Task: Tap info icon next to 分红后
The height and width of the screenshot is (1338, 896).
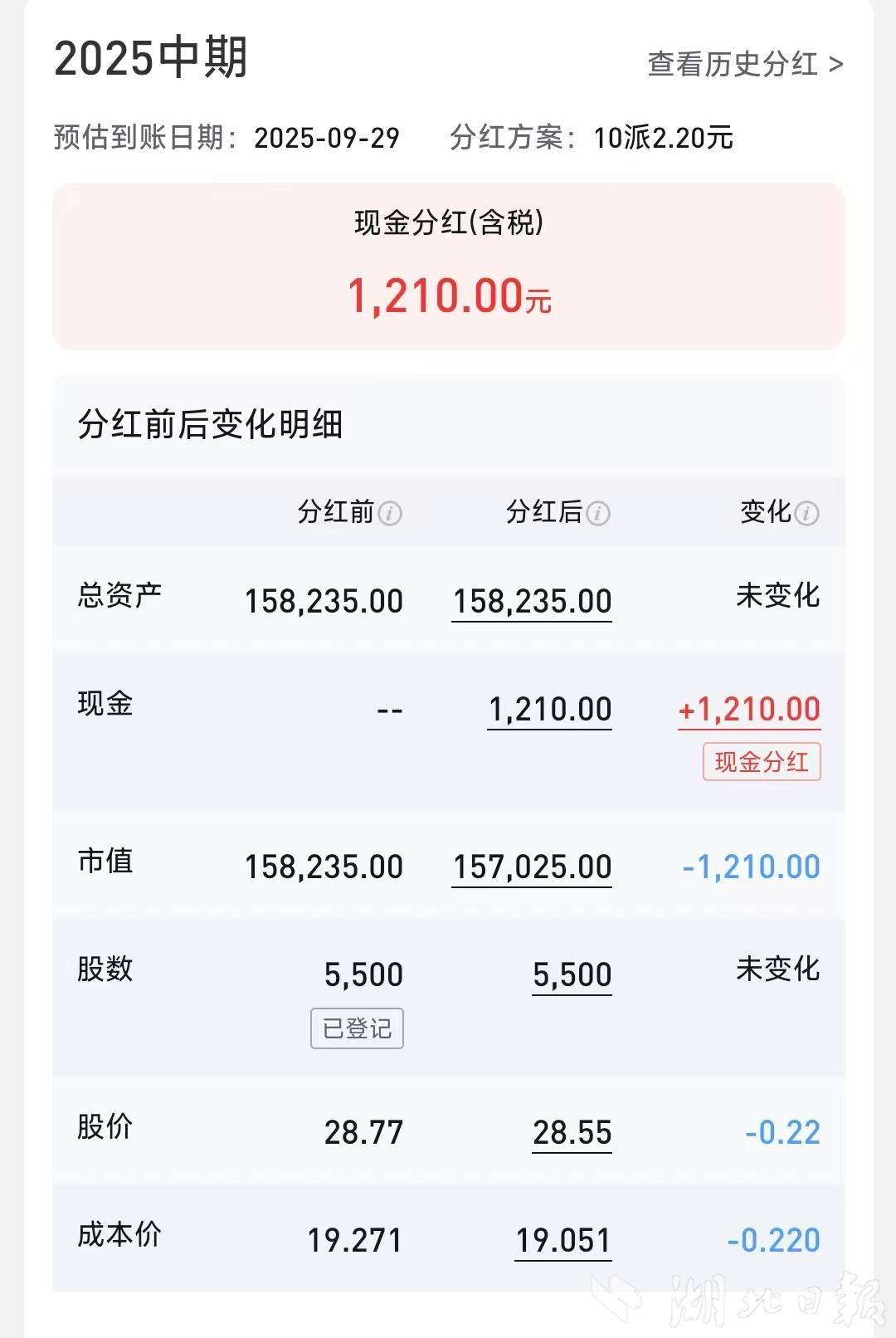Action: [598, 514]
